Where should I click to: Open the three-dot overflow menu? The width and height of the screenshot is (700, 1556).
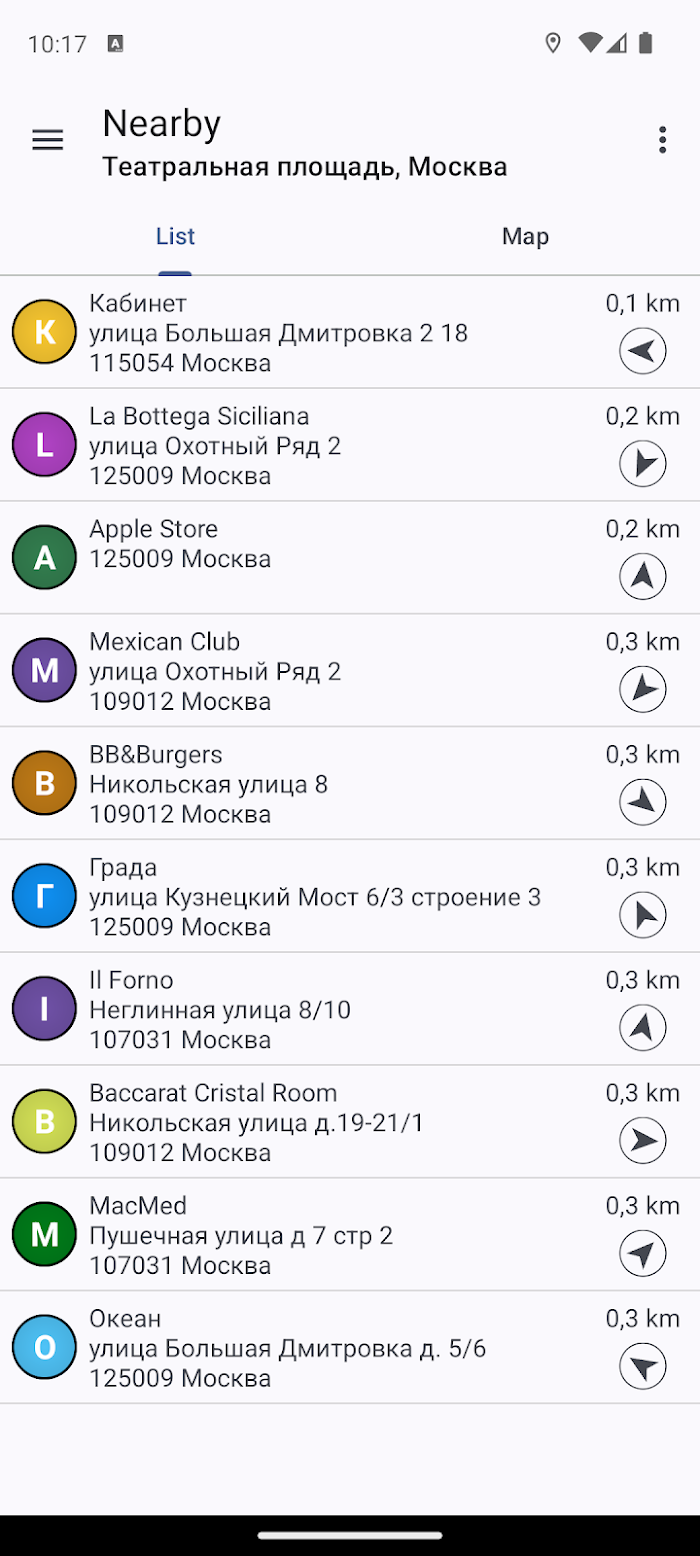point(661,140)
